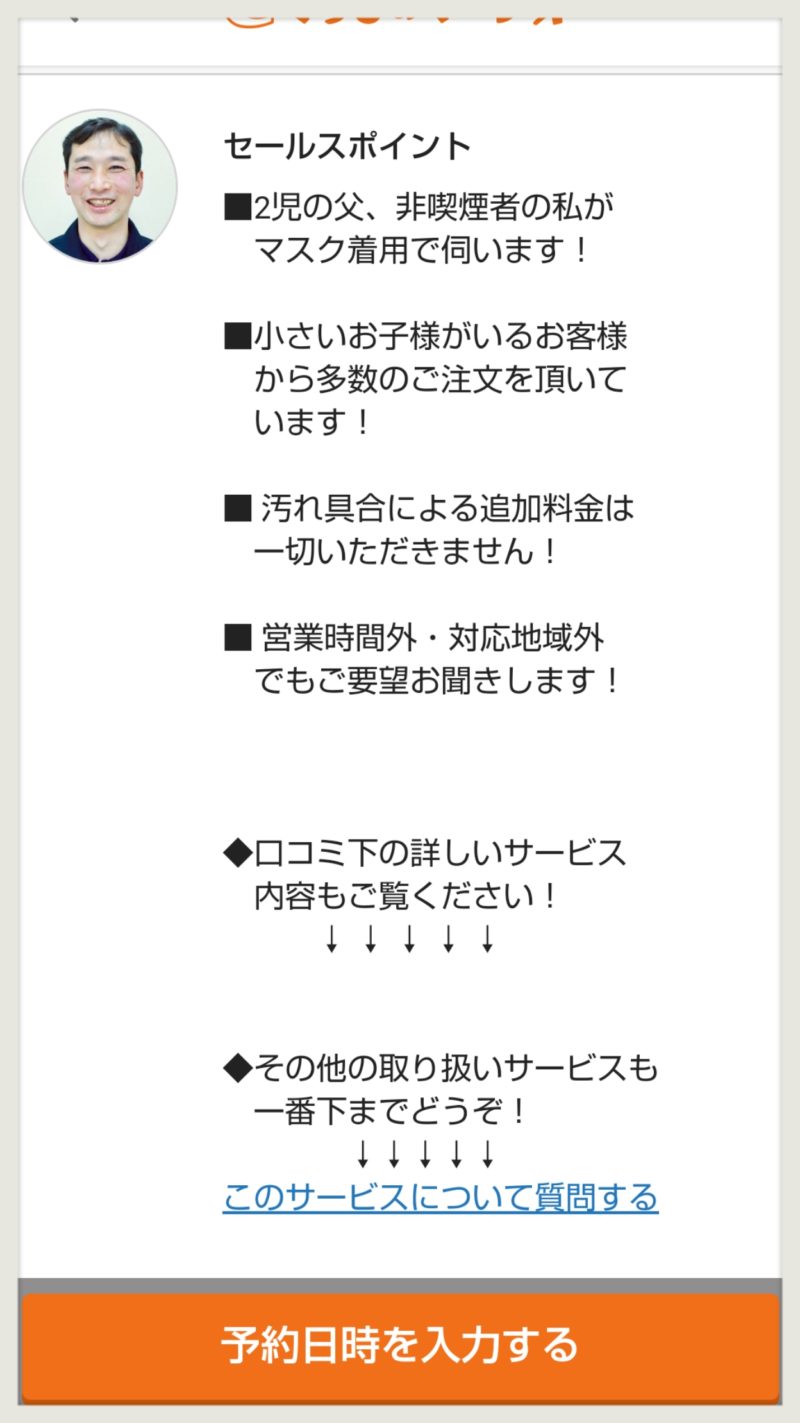Open the ask-a-question link for this service
The width and height of the screenshot is (800, 1423).
440,1196
